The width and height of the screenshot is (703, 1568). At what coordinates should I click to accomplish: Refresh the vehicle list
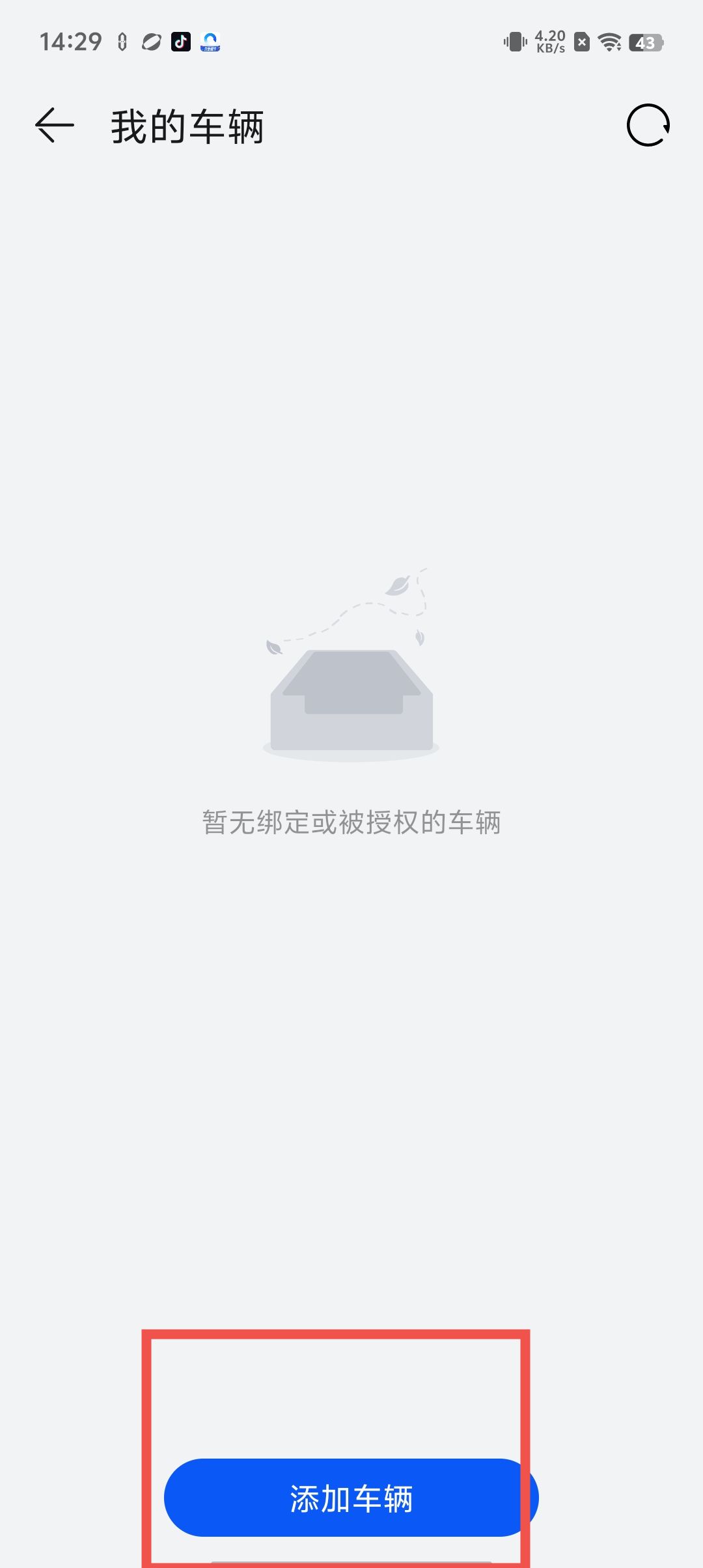(648, 125)
